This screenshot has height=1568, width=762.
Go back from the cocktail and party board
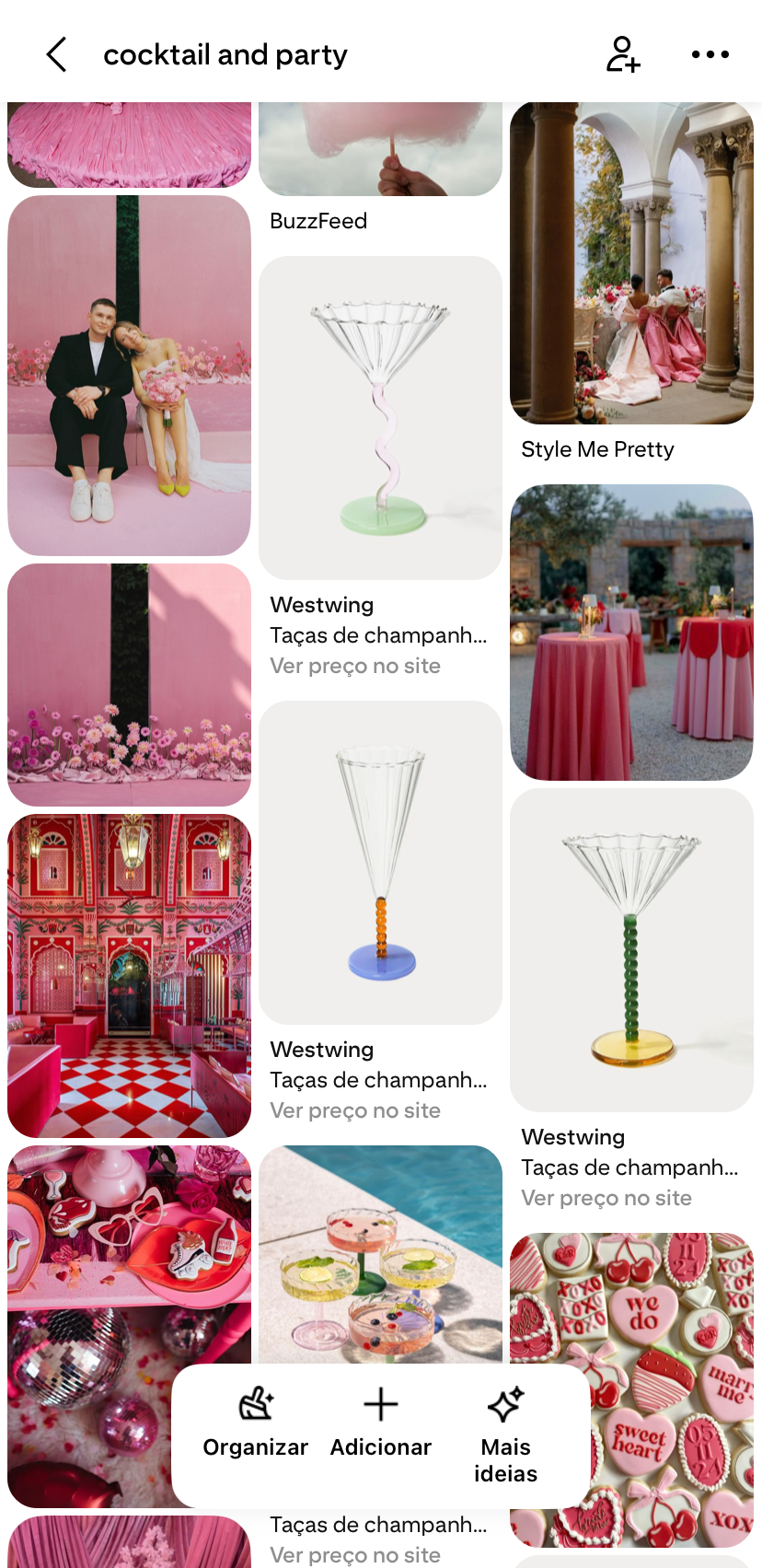click(57, 55)
